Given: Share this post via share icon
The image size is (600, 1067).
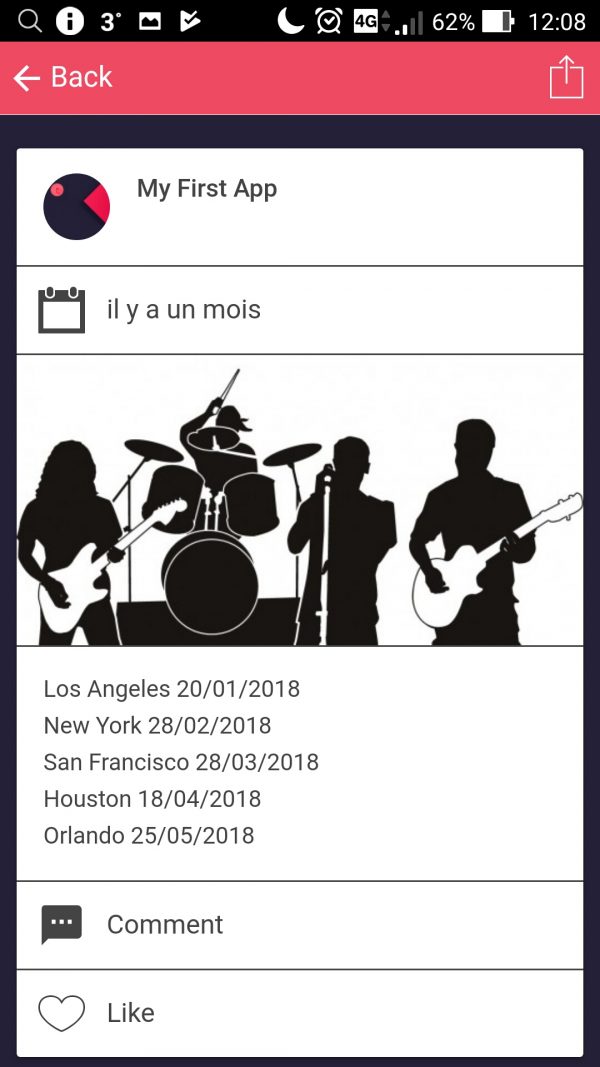Looking at the screenshot, I should coord(566,78).
